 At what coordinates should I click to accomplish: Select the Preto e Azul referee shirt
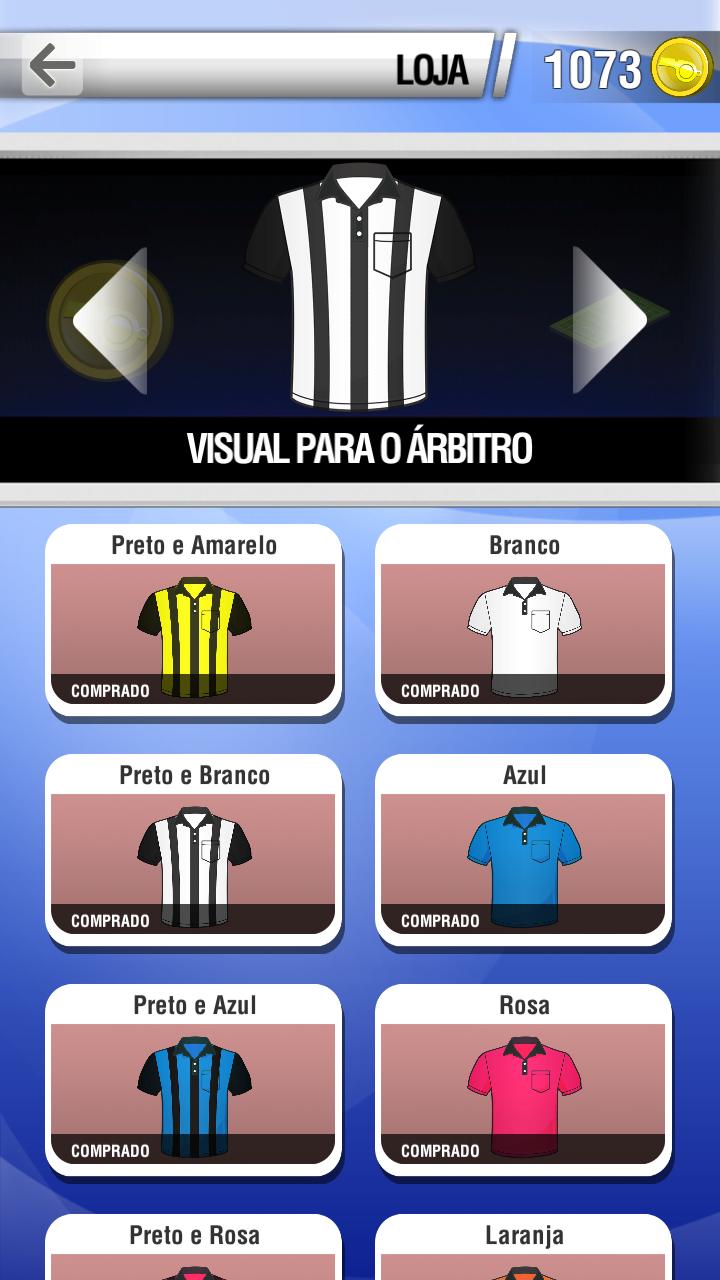(x=193, y=1080)
